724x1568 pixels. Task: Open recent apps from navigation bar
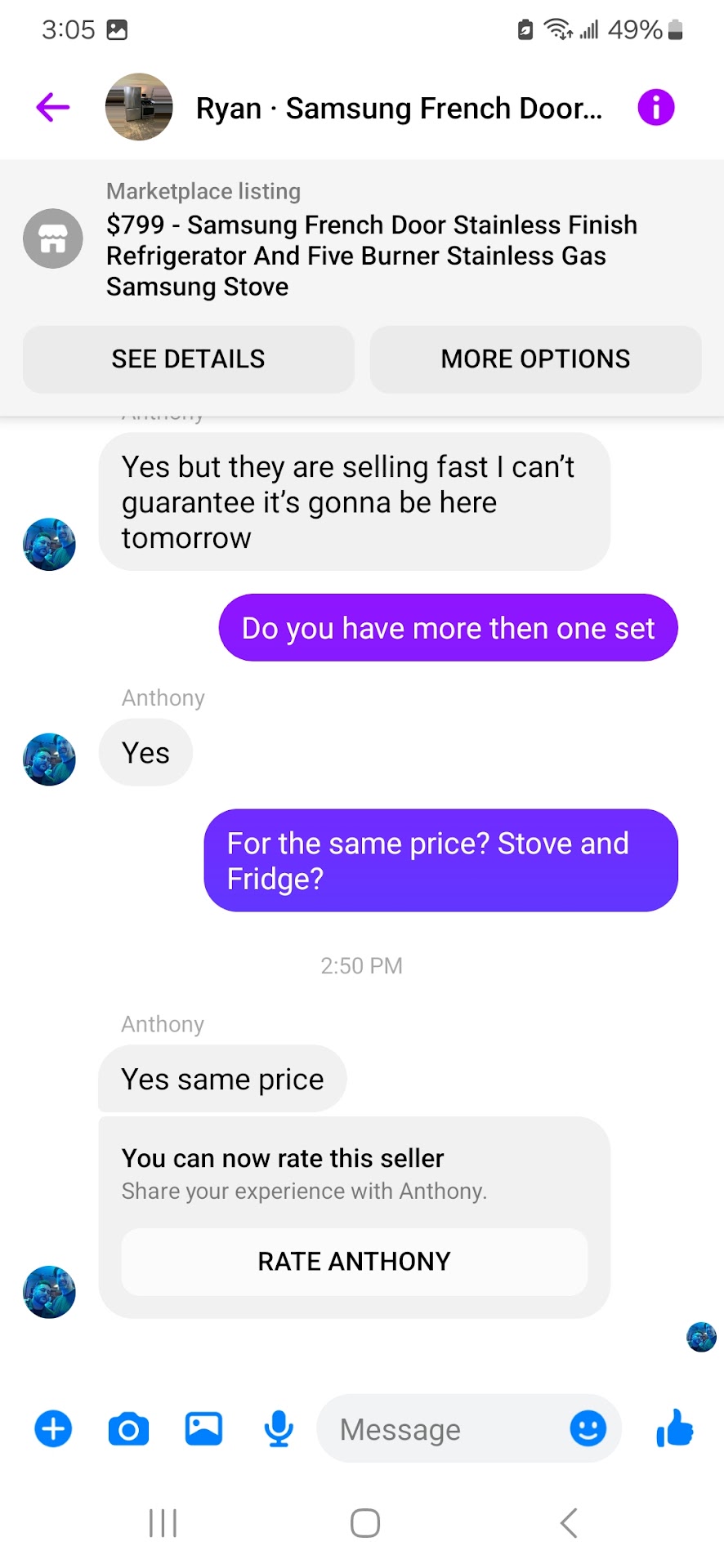coord(163,1523)
